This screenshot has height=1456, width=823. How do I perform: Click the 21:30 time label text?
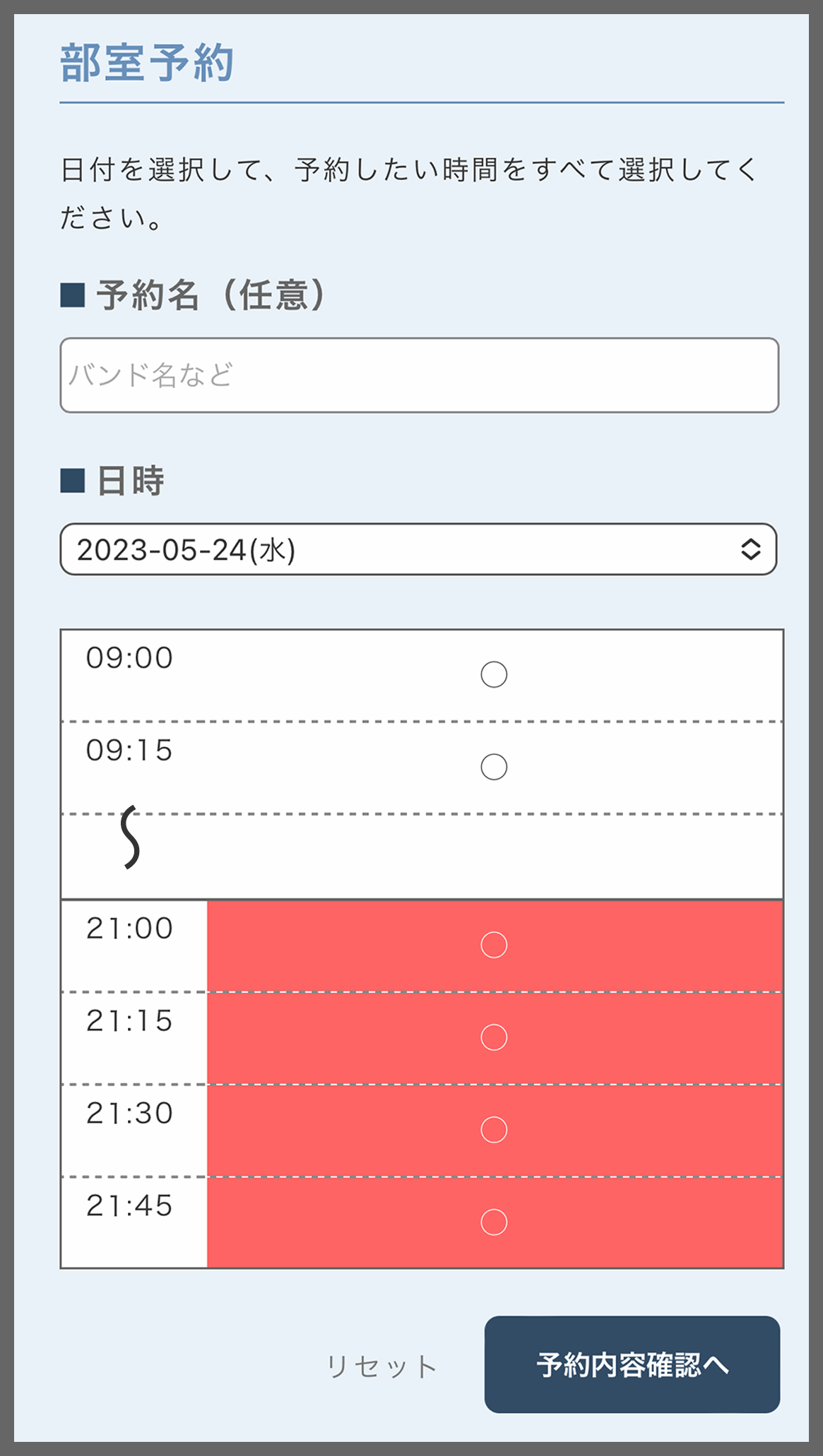pos(129,1113)
